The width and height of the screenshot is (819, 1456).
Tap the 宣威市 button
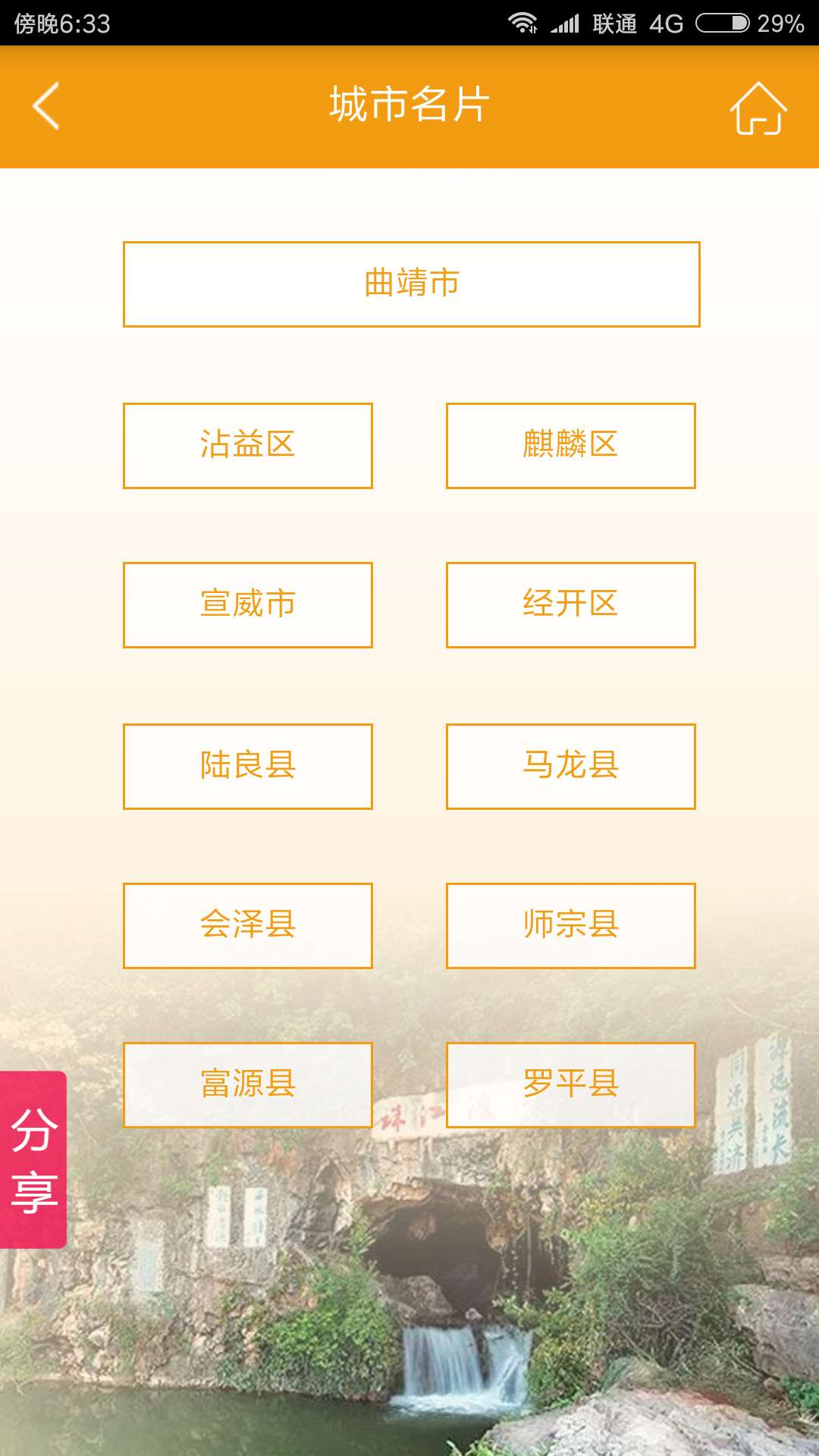tap(248, 605)
